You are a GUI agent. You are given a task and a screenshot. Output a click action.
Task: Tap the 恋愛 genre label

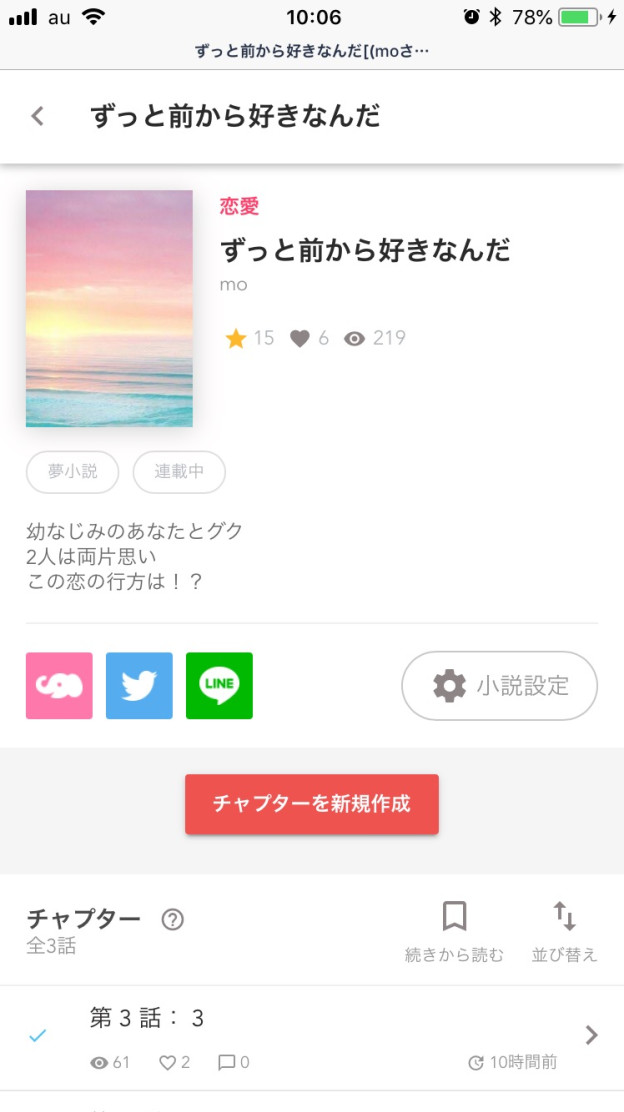click(x=239, y=207)
